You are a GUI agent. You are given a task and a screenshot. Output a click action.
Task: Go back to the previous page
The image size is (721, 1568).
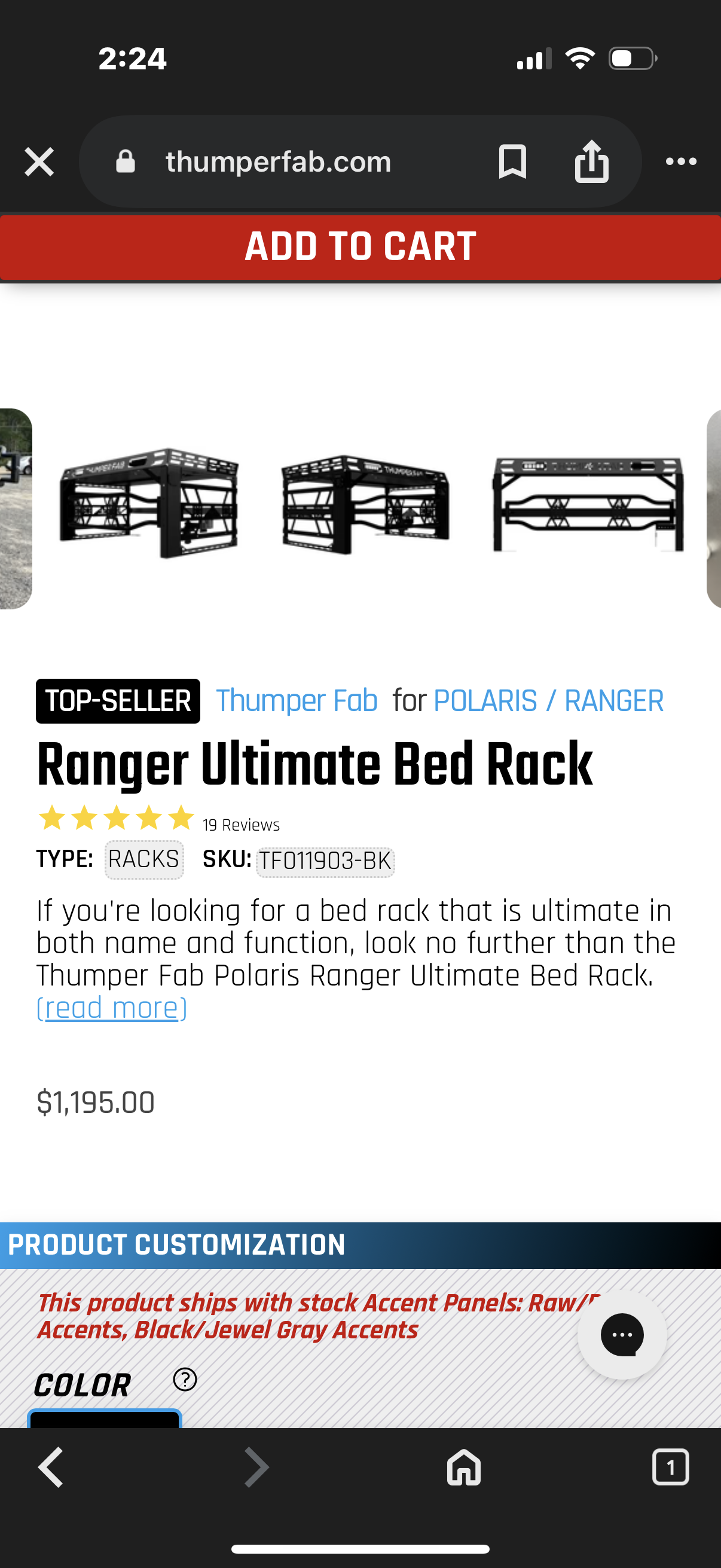51,1467
